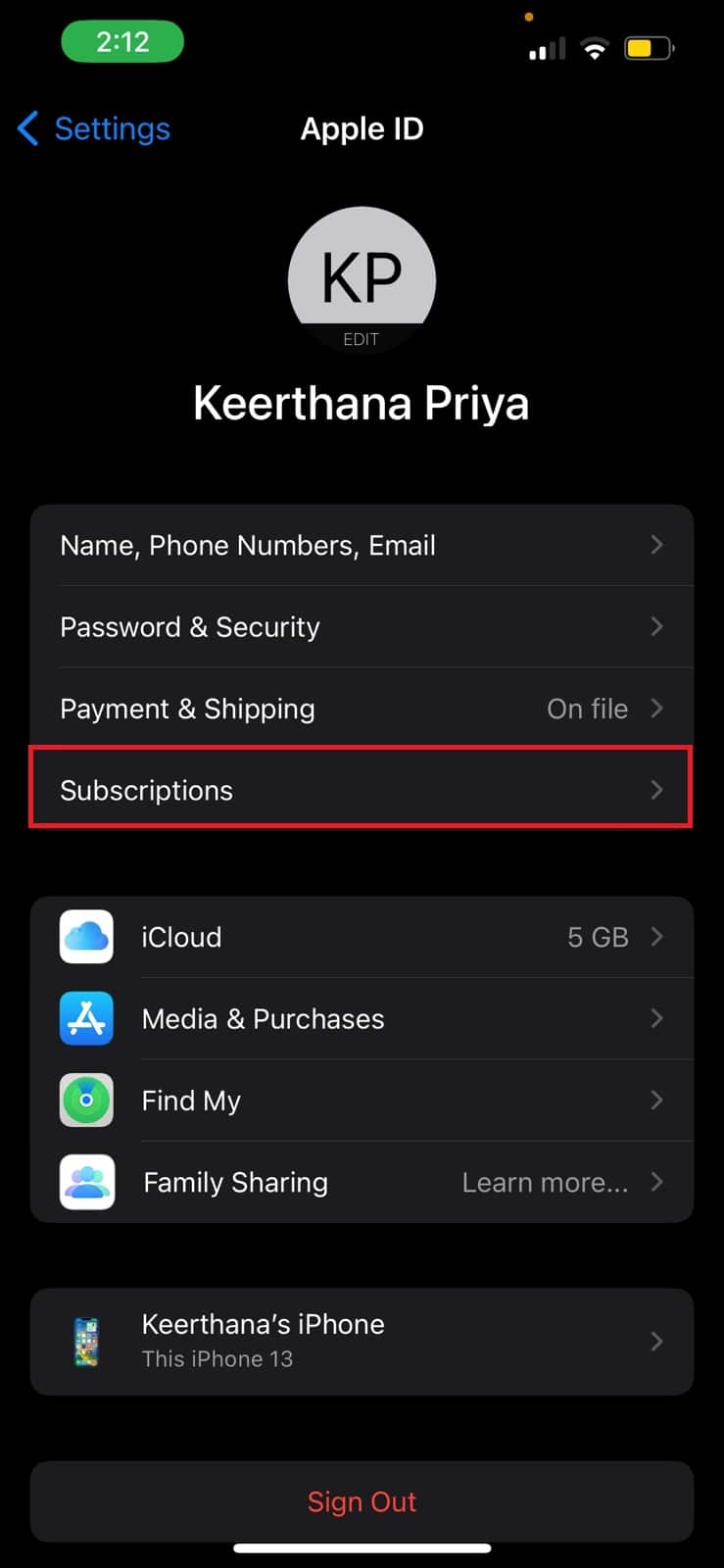
Task: Open Name, Phone Numbers, Email
Action: [x=362, y=545]
